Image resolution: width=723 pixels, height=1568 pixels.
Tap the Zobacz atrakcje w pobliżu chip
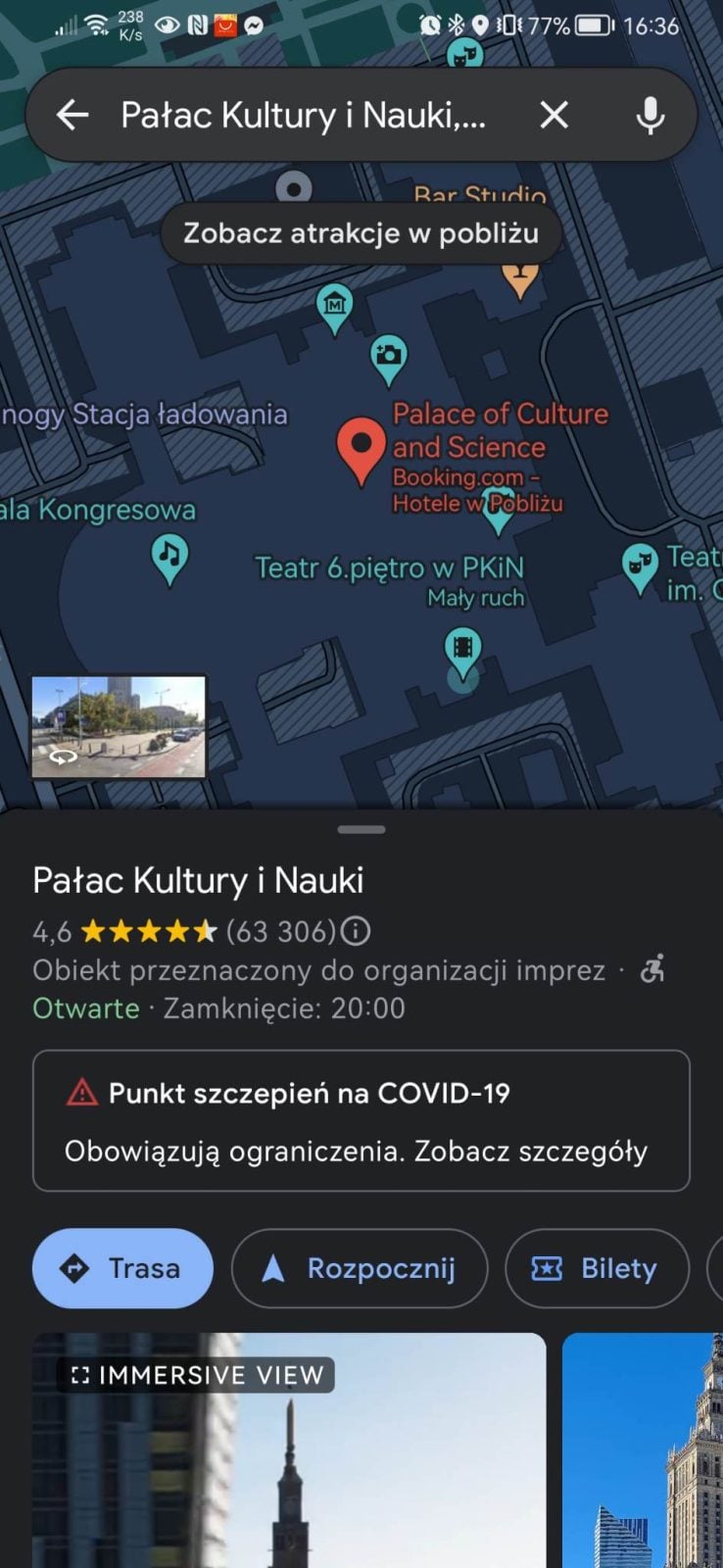(x=361, y=233)
